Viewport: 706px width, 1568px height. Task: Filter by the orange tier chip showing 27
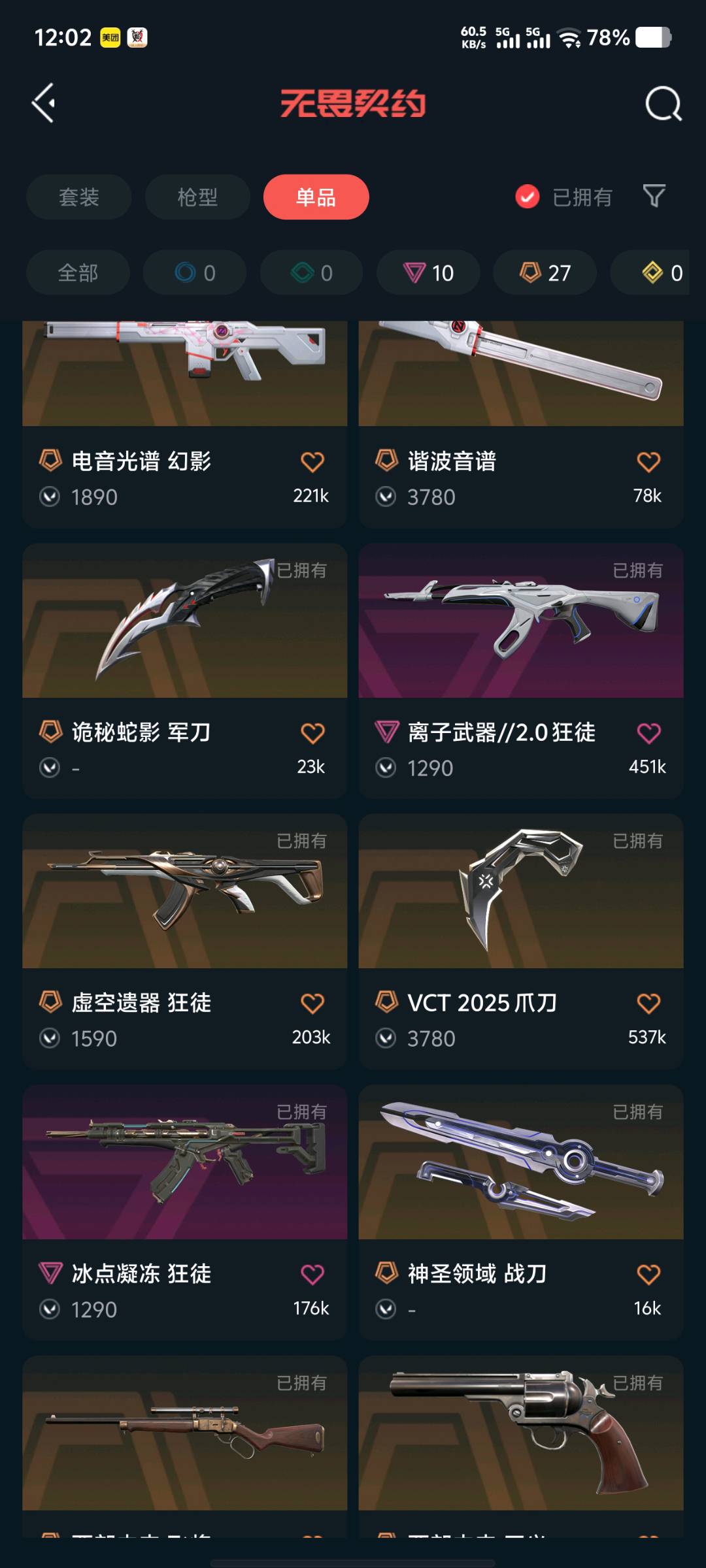[545, 272]
